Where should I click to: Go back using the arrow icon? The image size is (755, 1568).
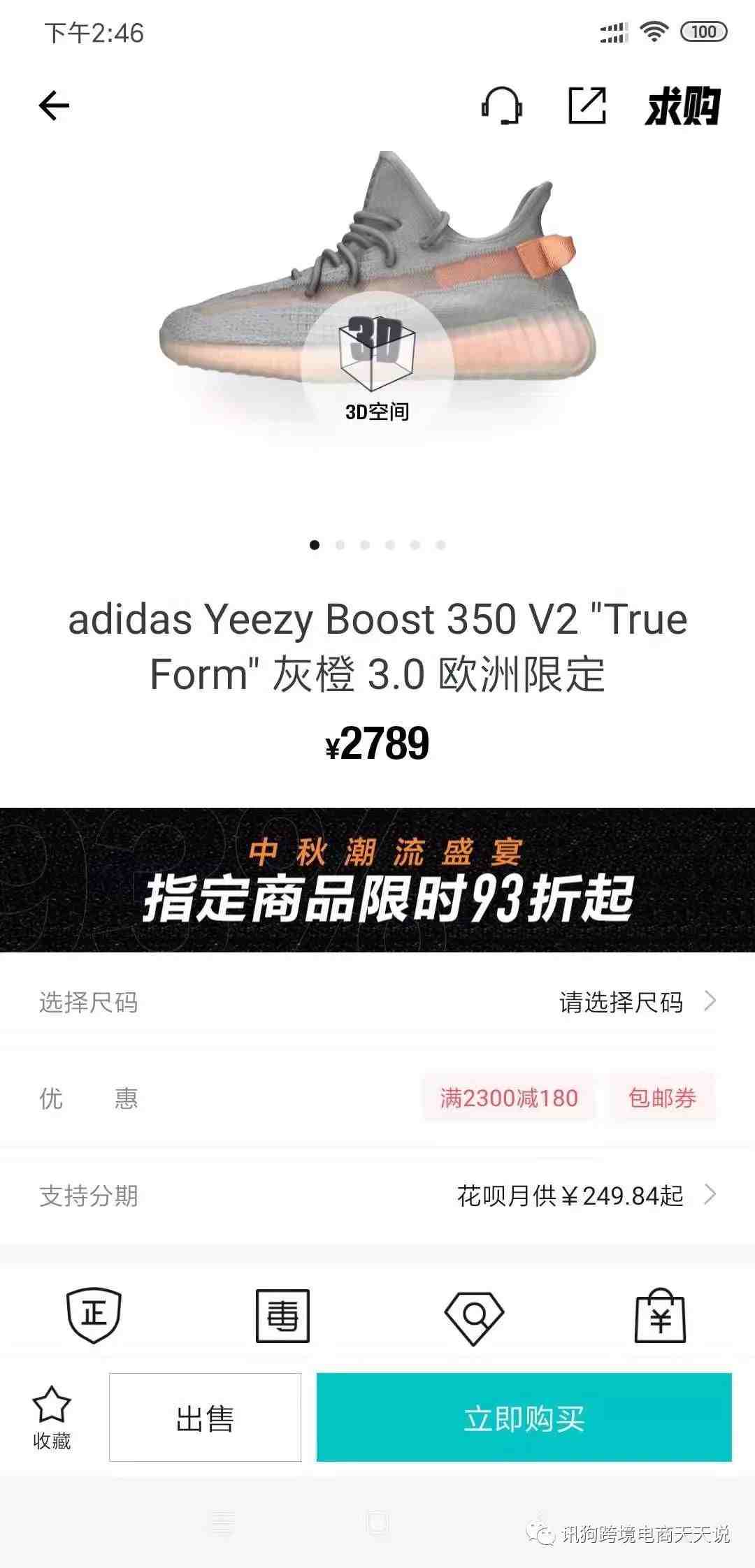click(x=54, y=106)
